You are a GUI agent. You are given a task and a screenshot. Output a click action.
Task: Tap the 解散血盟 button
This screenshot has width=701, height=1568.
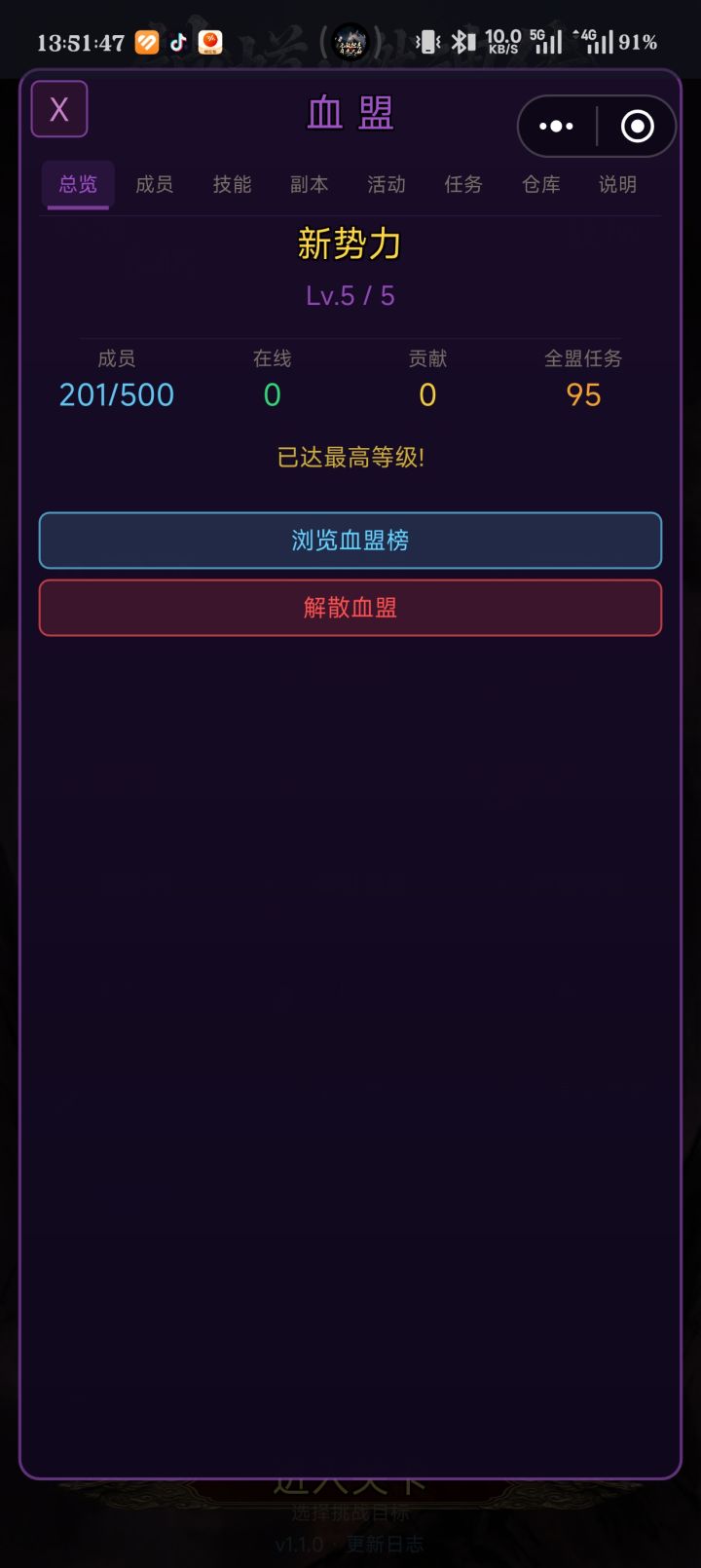[x=350, y=608]
